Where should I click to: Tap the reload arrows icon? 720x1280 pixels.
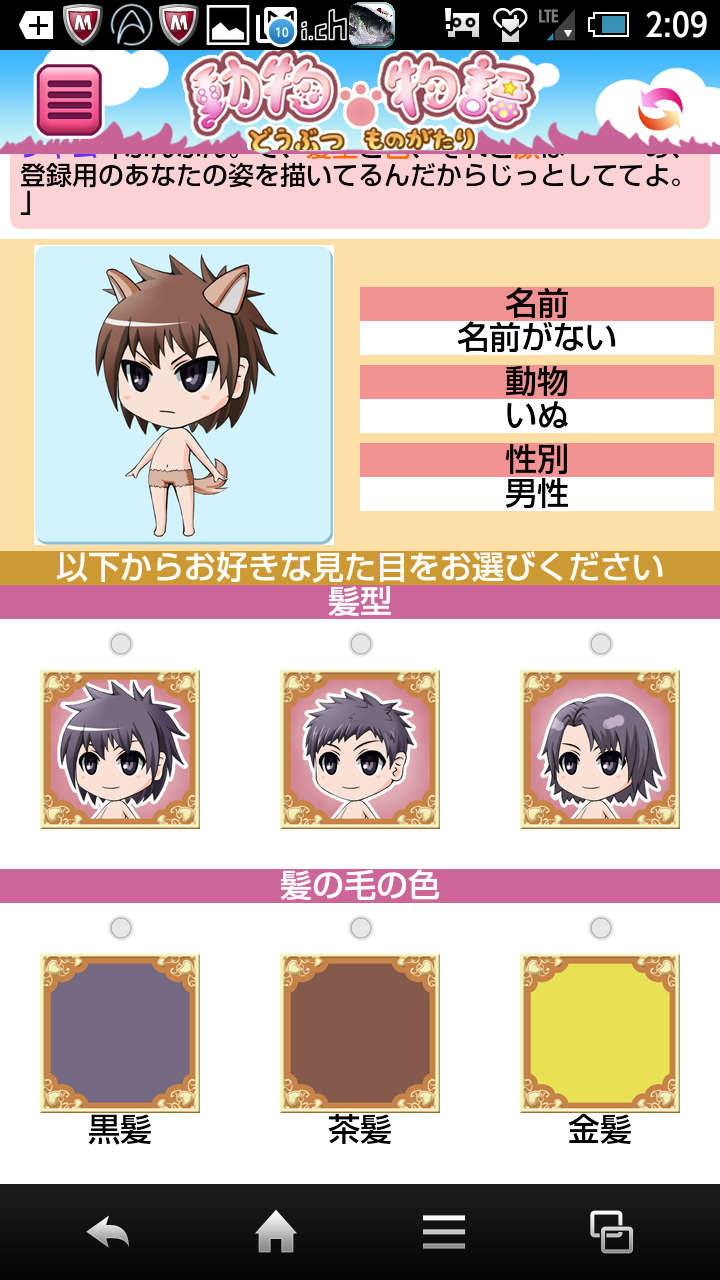tap(659, 109)
